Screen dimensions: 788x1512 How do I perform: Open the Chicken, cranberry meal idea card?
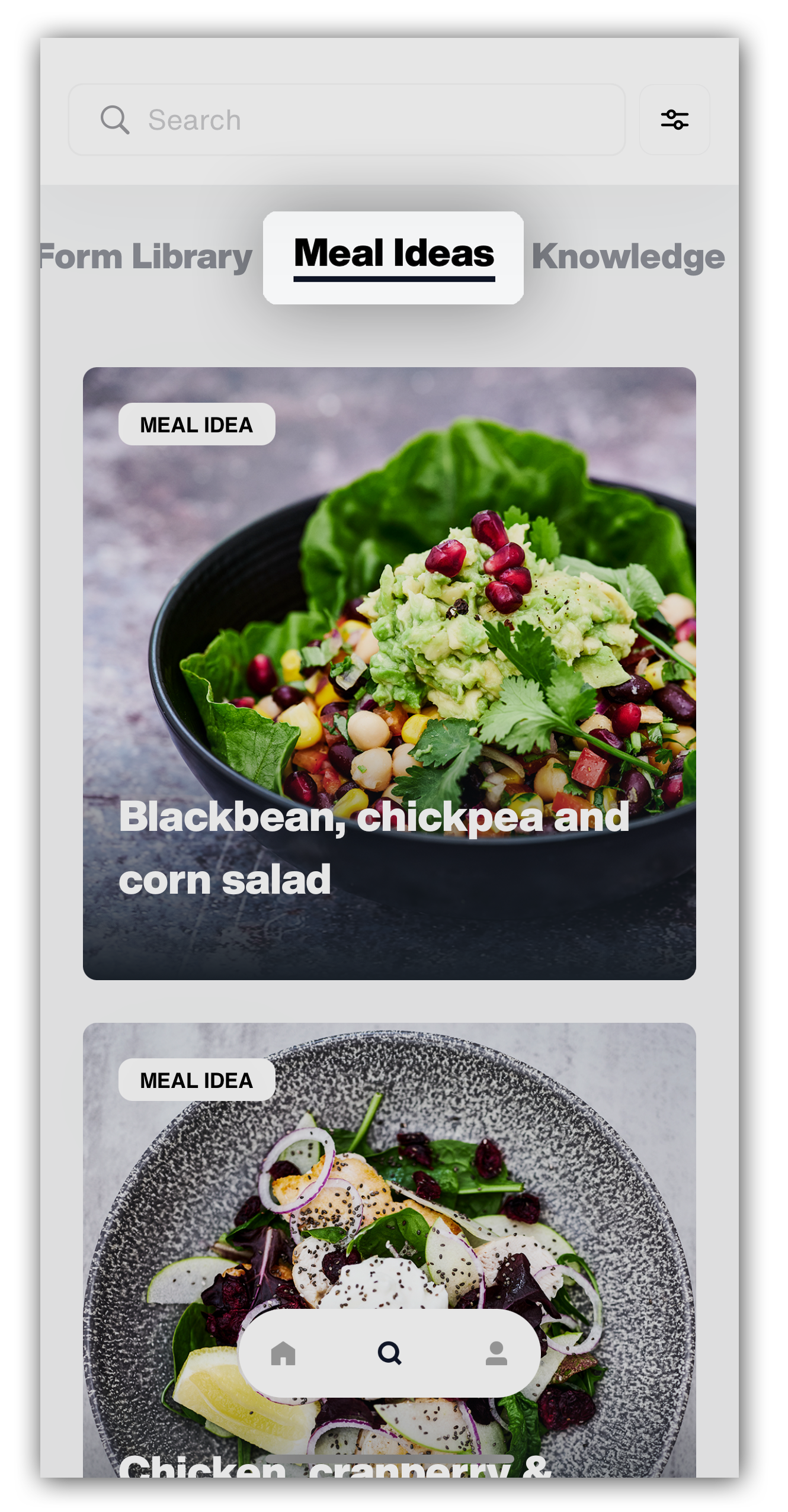pos(389,1250)
